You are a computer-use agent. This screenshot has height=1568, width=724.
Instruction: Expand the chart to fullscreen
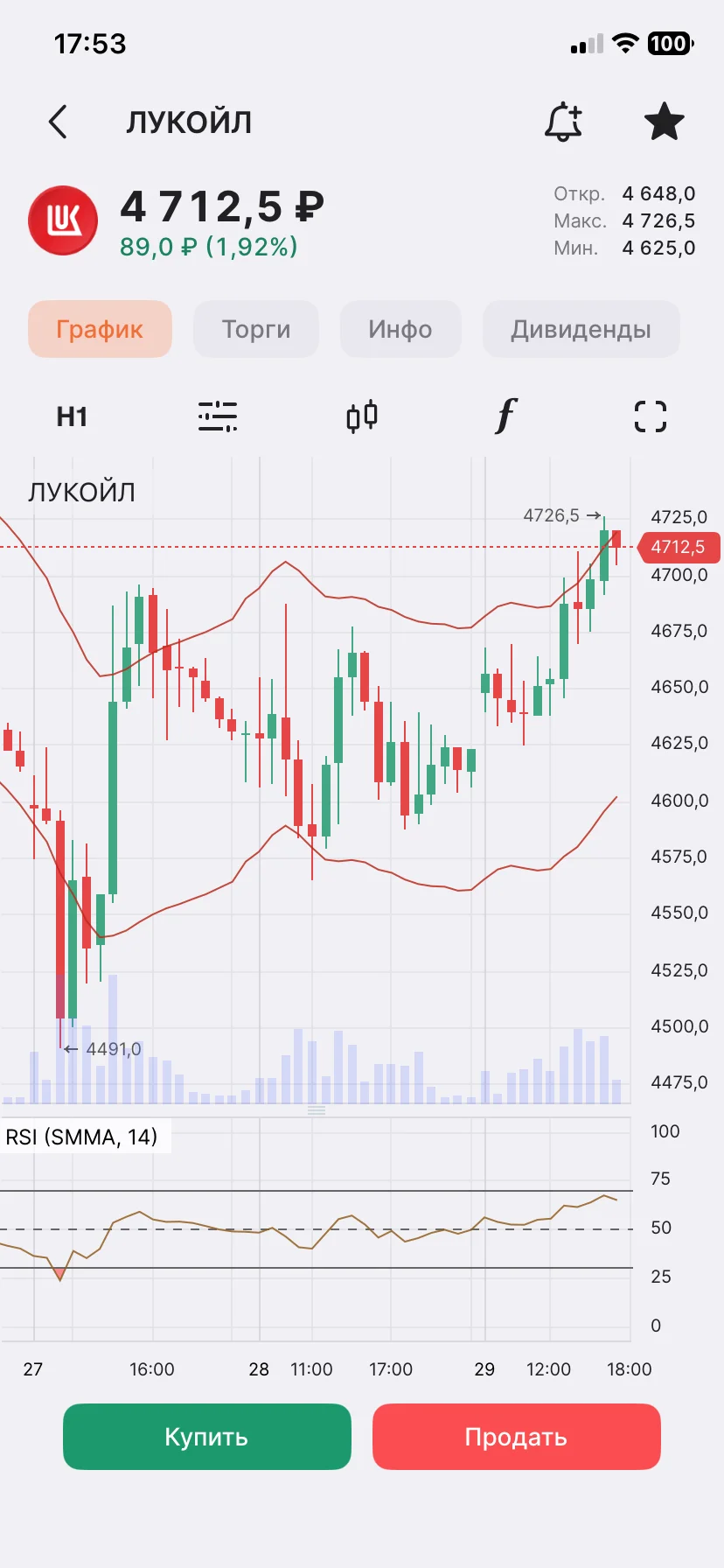point(650,416)
